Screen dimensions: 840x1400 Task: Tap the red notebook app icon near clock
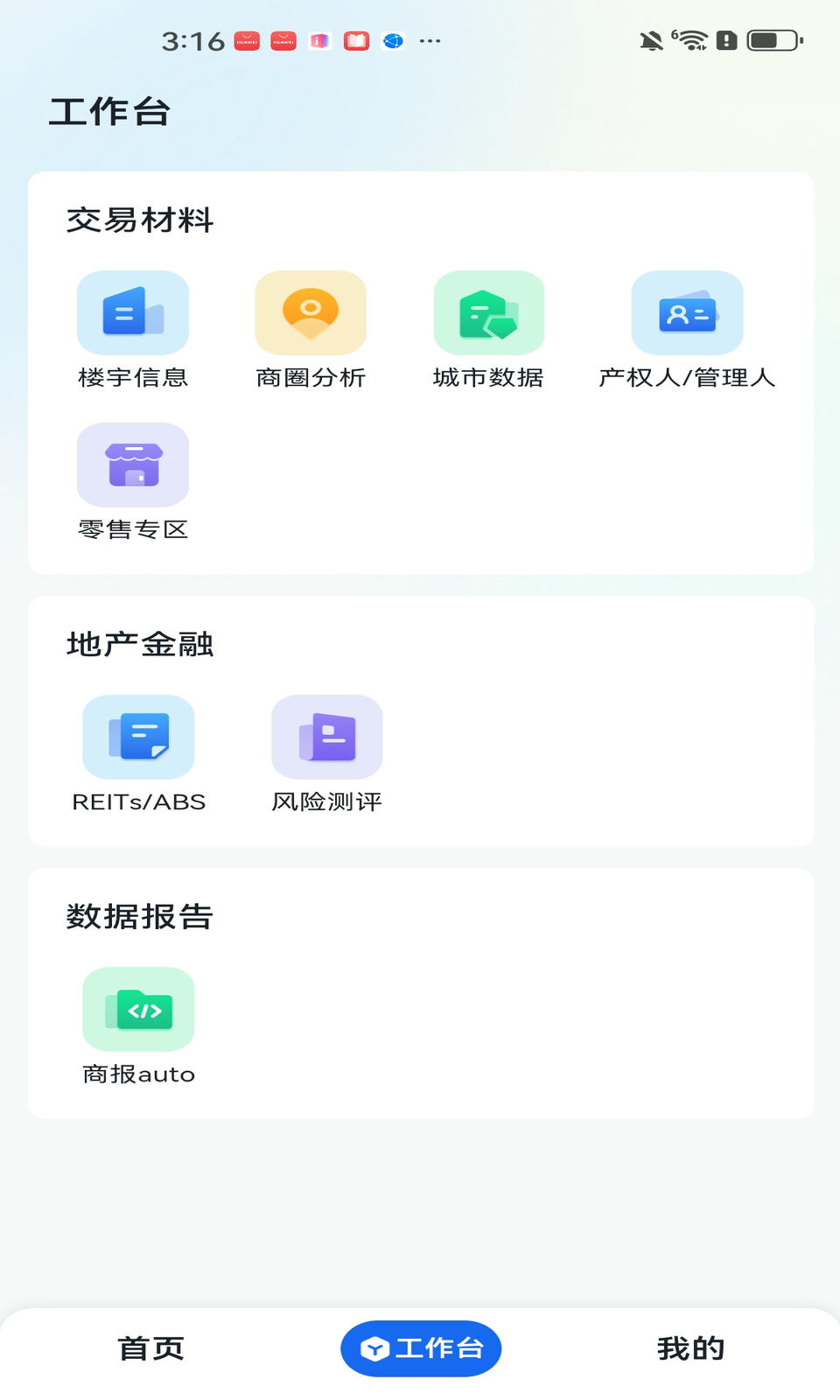pos(355,40)
